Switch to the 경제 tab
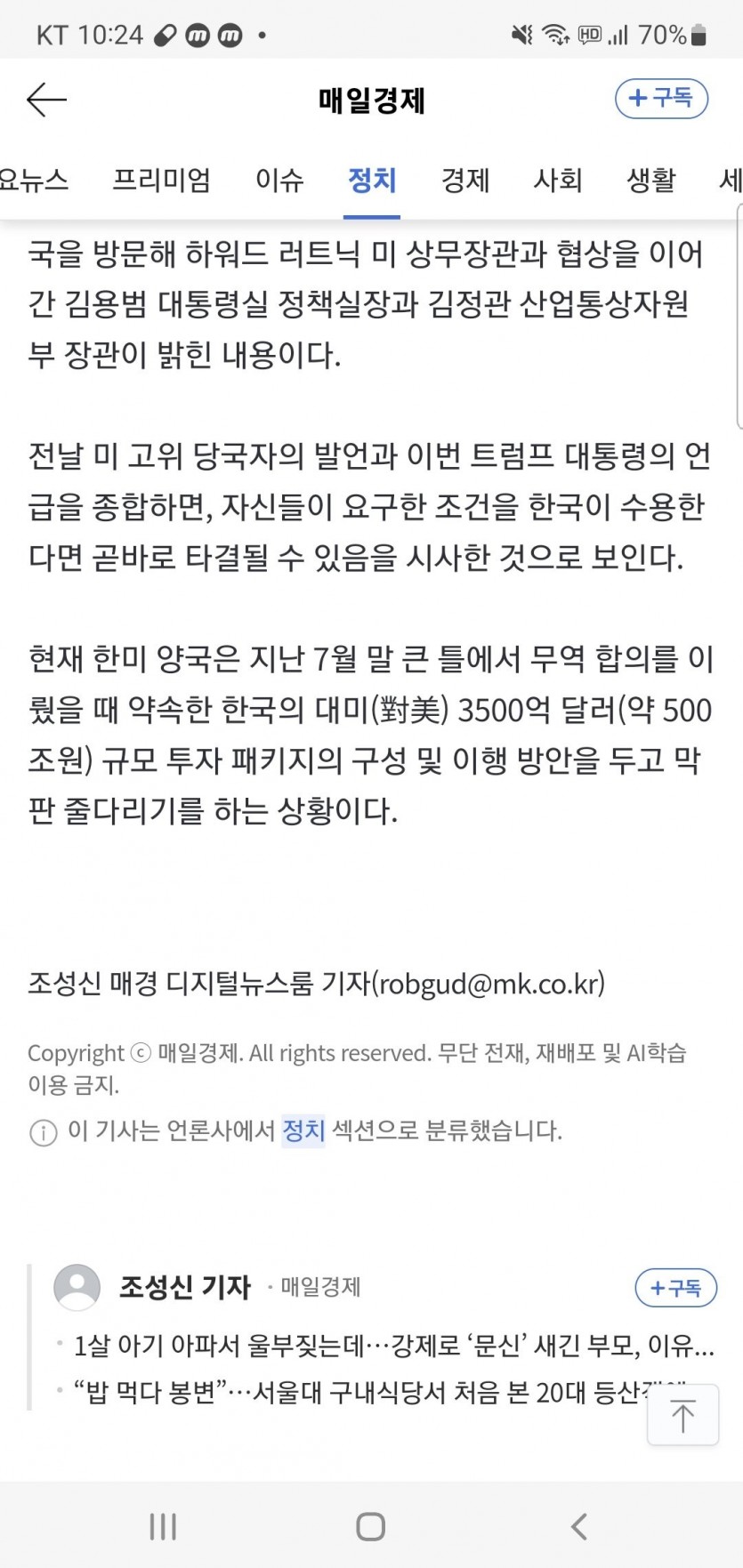Screen dimensions: 743x1568 pos(465,181)
